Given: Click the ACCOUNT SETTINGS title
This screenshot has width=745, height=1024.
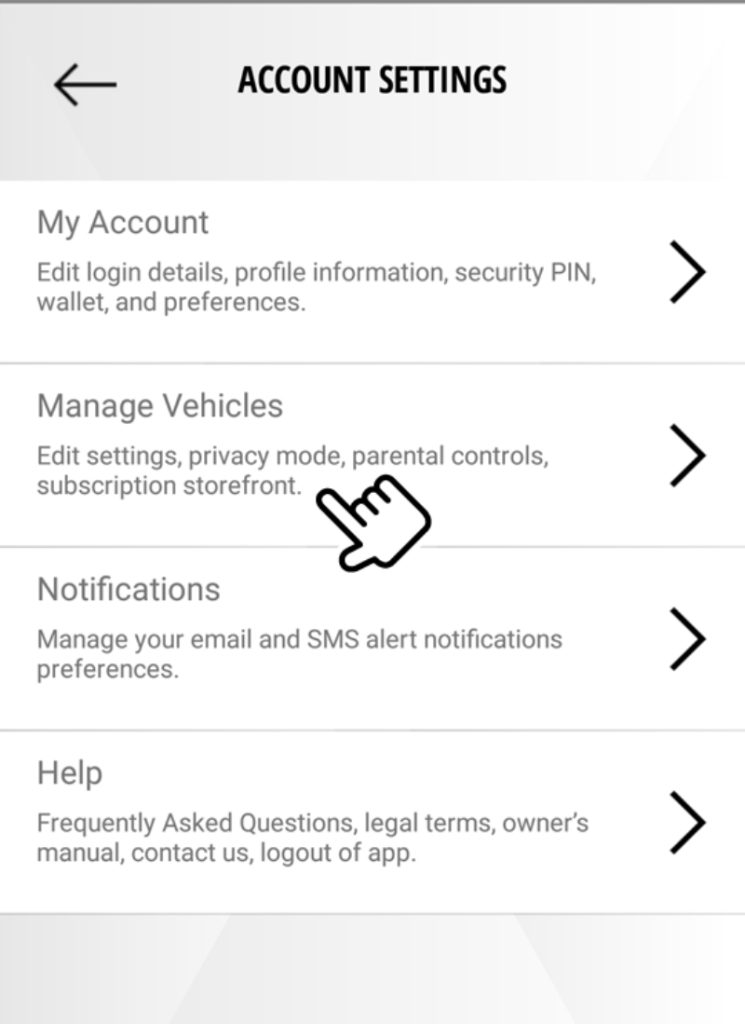Looking at the screenshot, I should (372, 79).
